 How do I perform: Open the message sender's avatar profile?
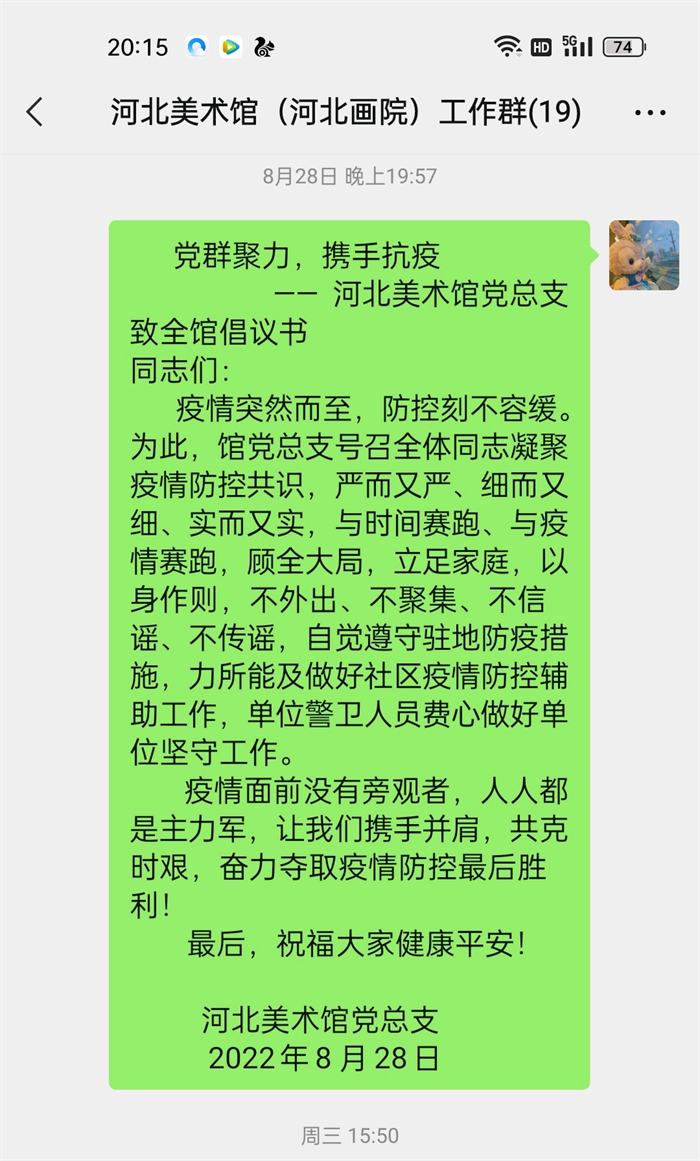point(644,255)
